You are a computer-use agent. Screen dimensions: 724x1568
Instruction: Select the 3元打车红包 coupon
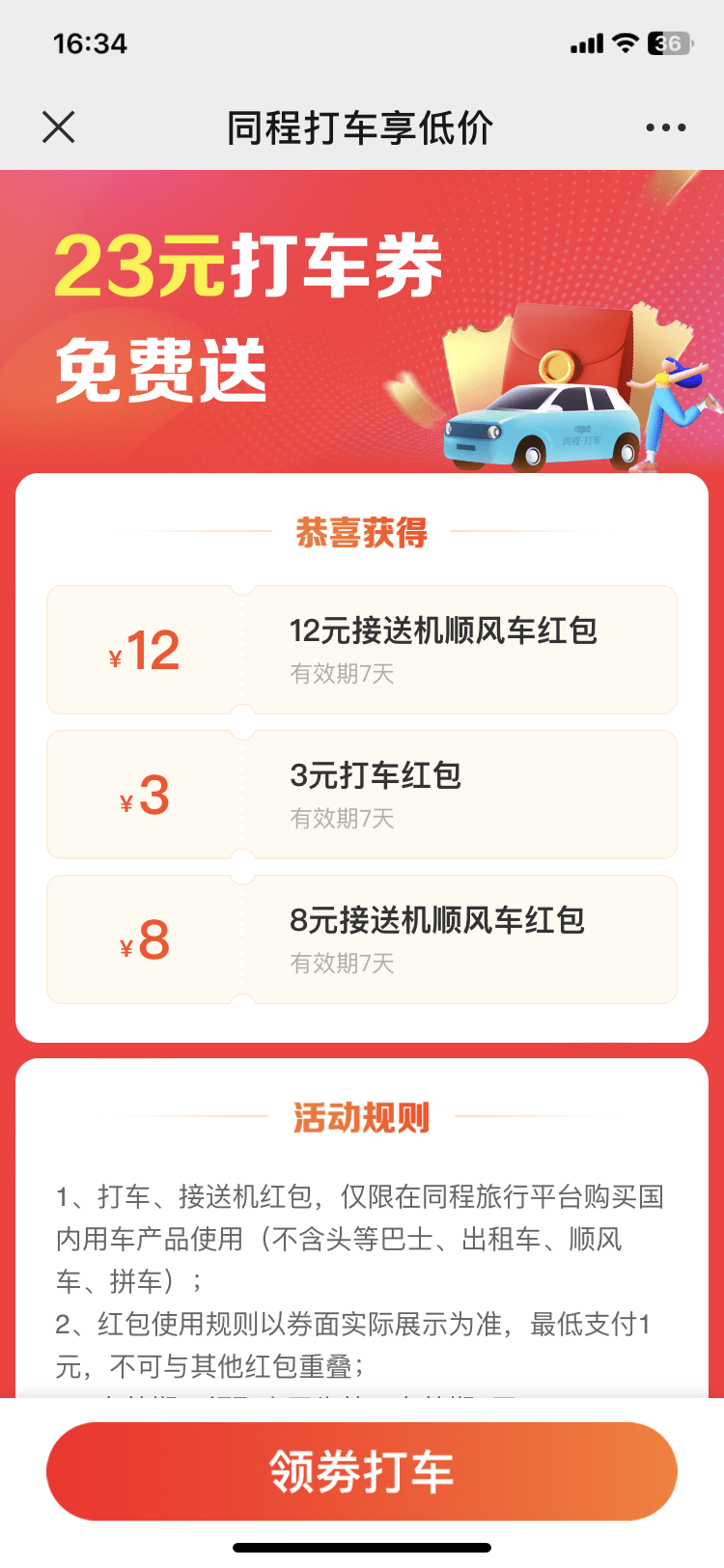tap(362, 795)
